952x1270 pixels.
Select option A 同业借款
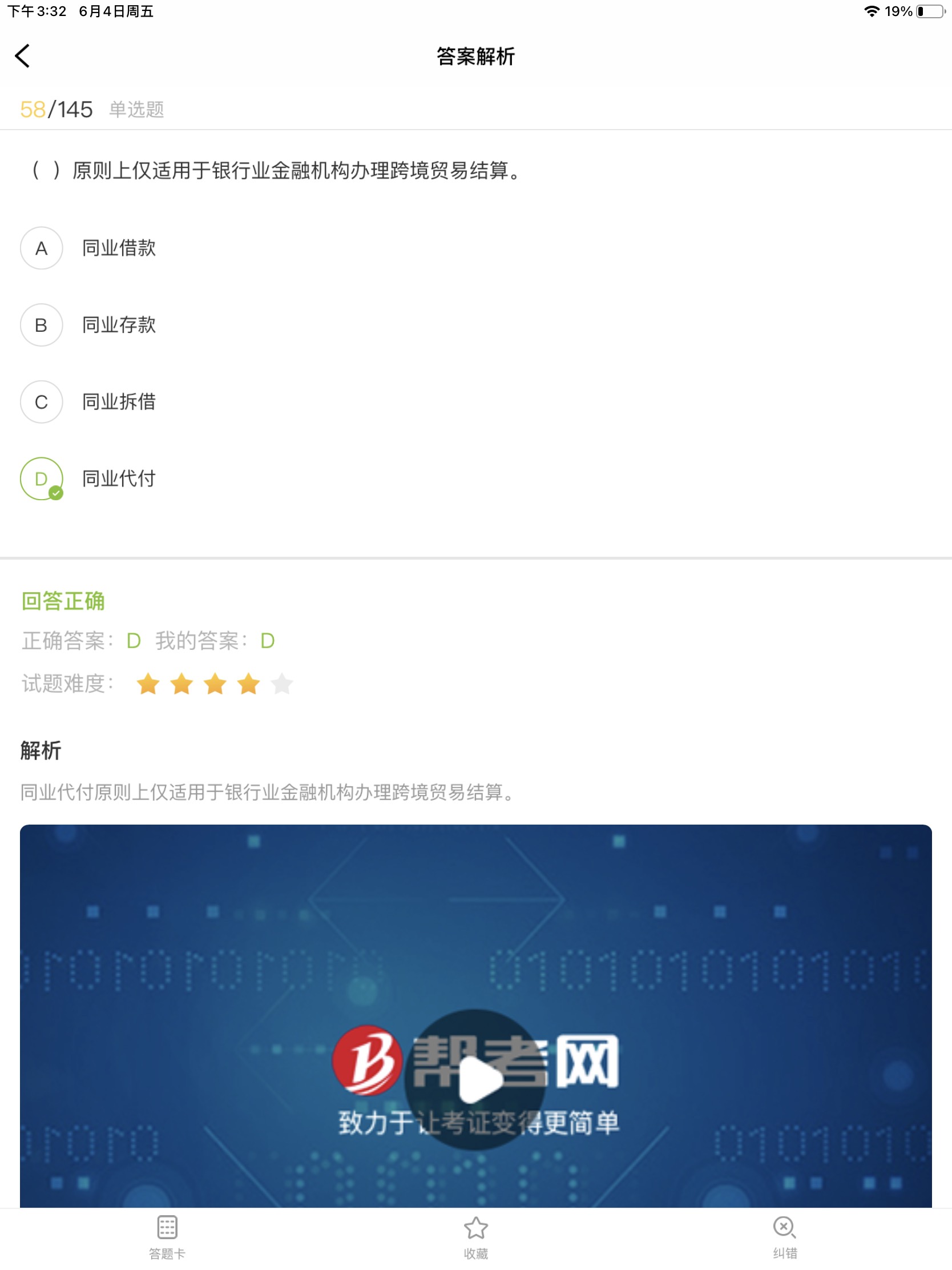(x=41, y=248)
